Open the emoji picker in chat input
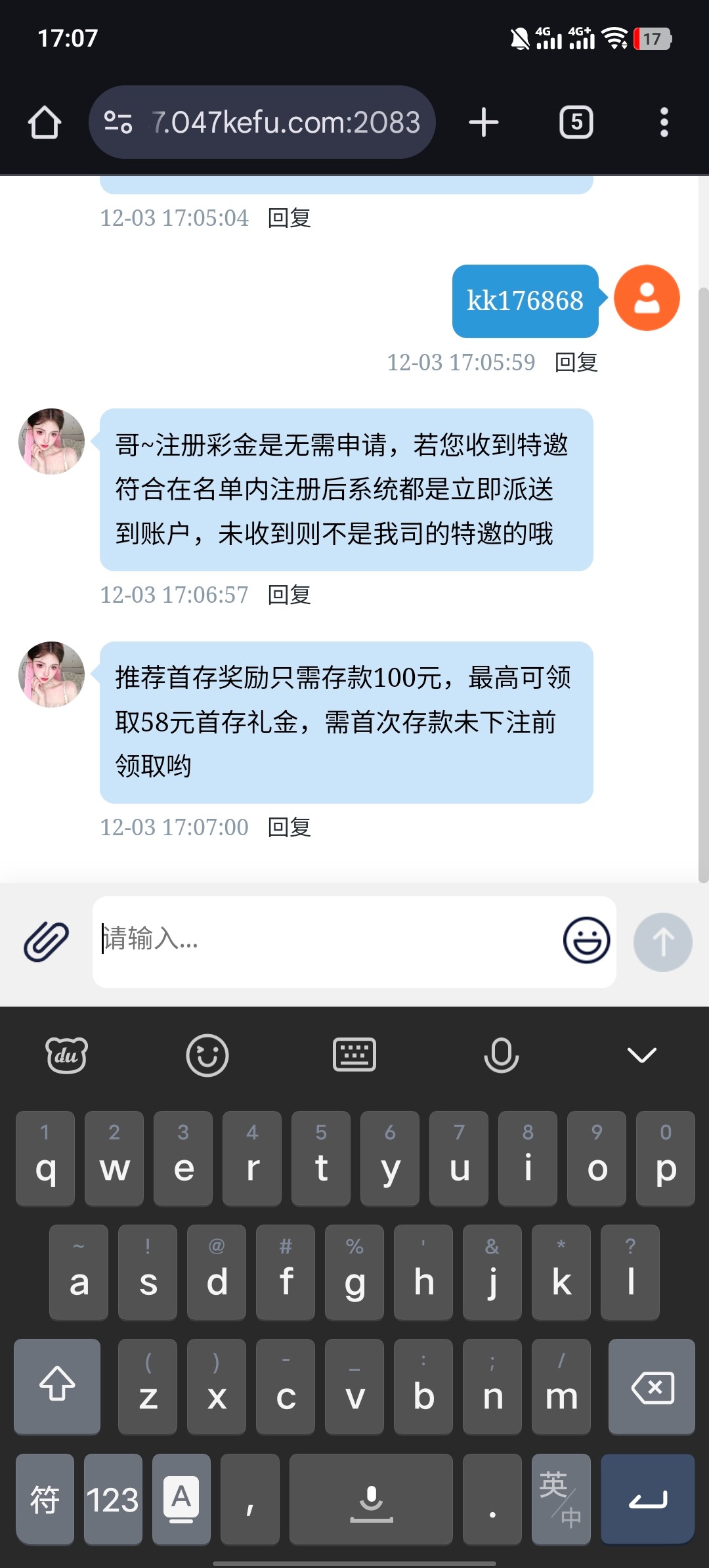709x1568 pixels. point(586,940)
